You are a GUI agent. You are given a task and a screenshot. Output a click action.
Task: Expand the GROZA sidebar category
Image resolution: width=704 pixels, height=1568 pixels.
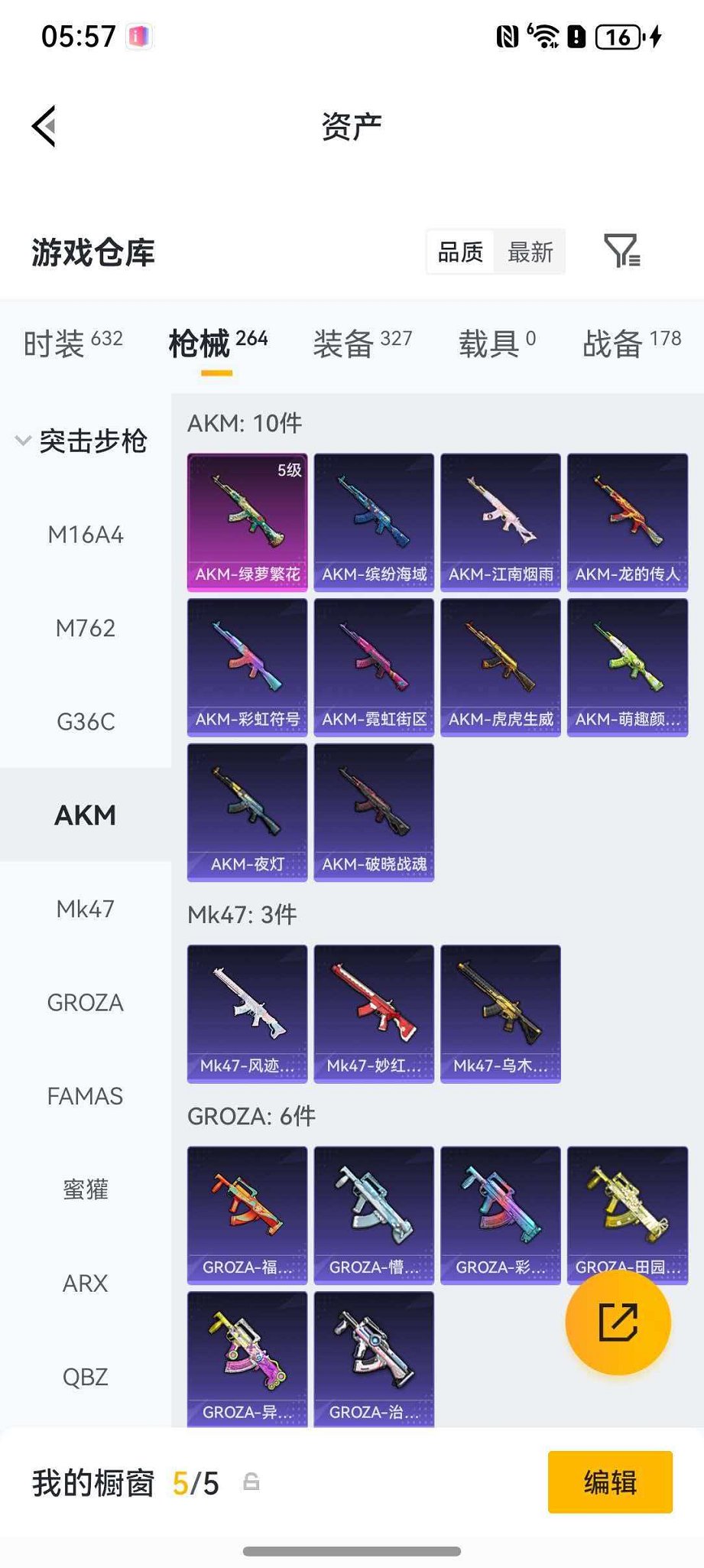coord(85,1002)
